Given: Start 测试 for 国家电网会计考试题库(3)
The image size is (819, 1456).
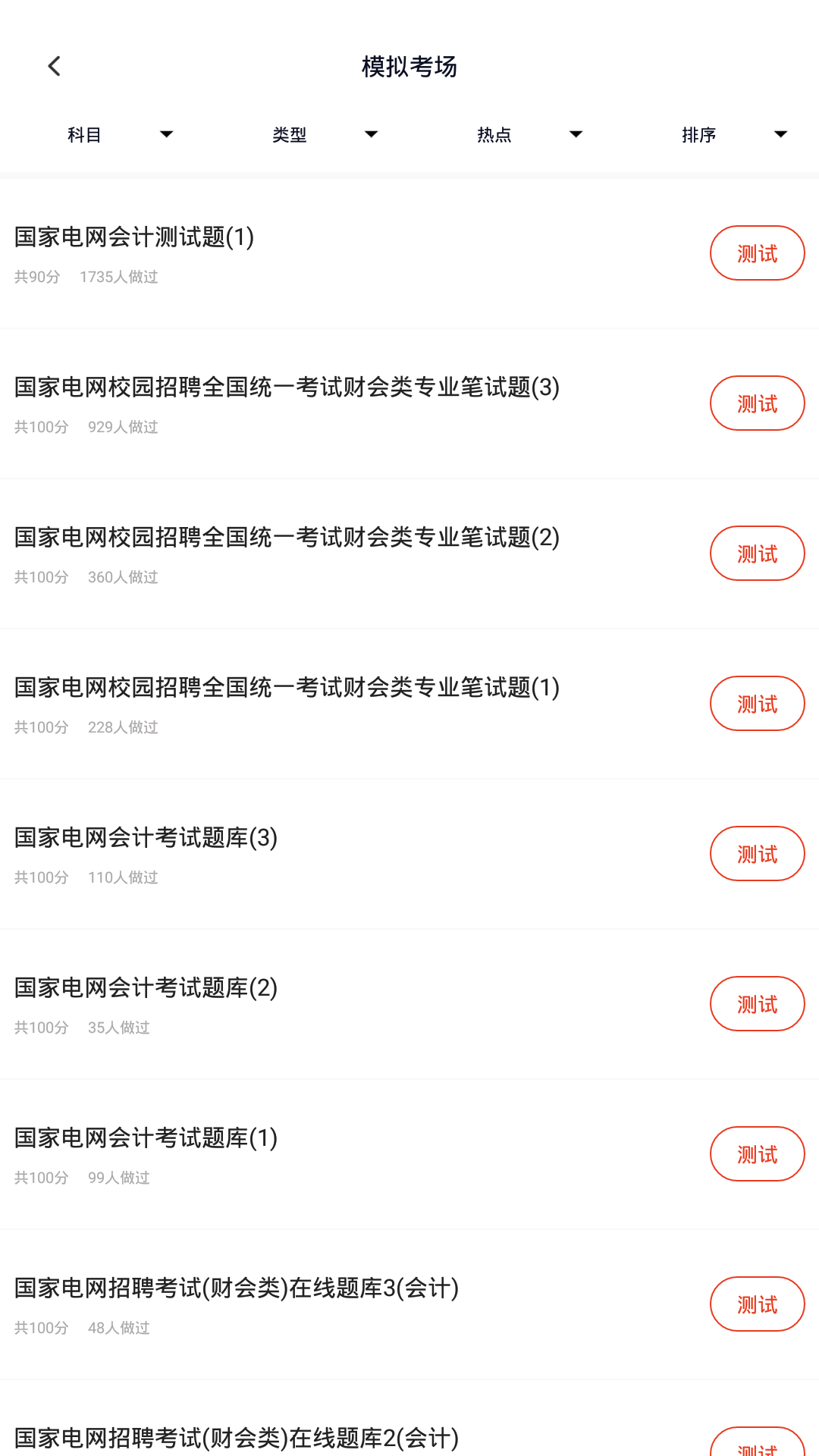Looking at the screenshot, I should click(x=756, y=853).
